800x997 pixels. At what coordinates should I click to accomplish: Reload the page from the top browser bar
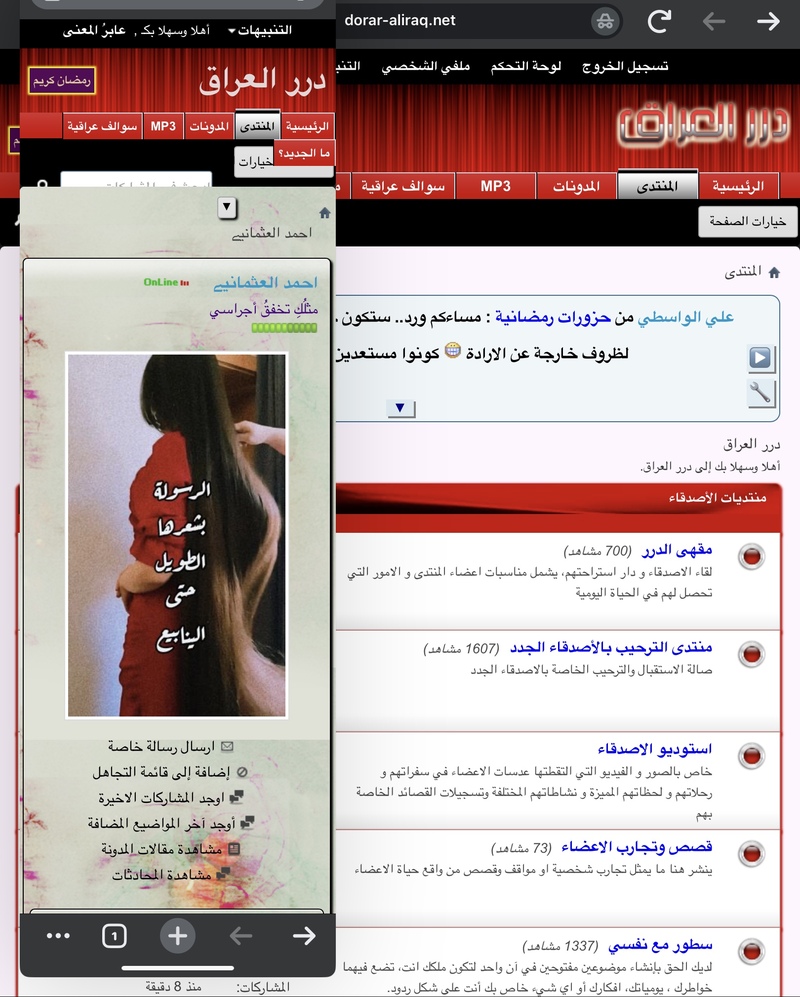point(659,21)
